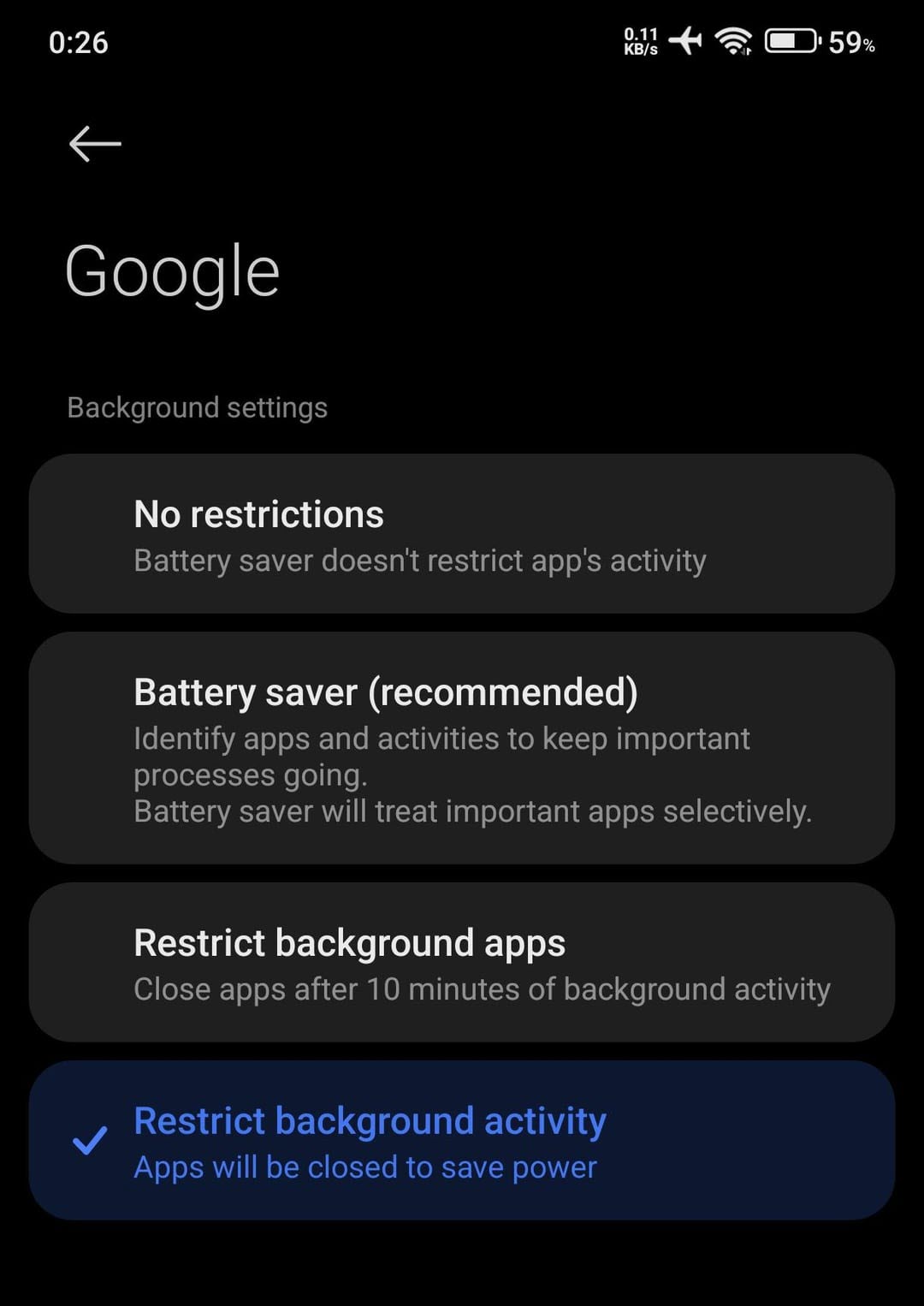Screen dimensions: 924x1306
Task: Click the clock showing 0:26
Action: pyautogui.click(x=79, y=42)
